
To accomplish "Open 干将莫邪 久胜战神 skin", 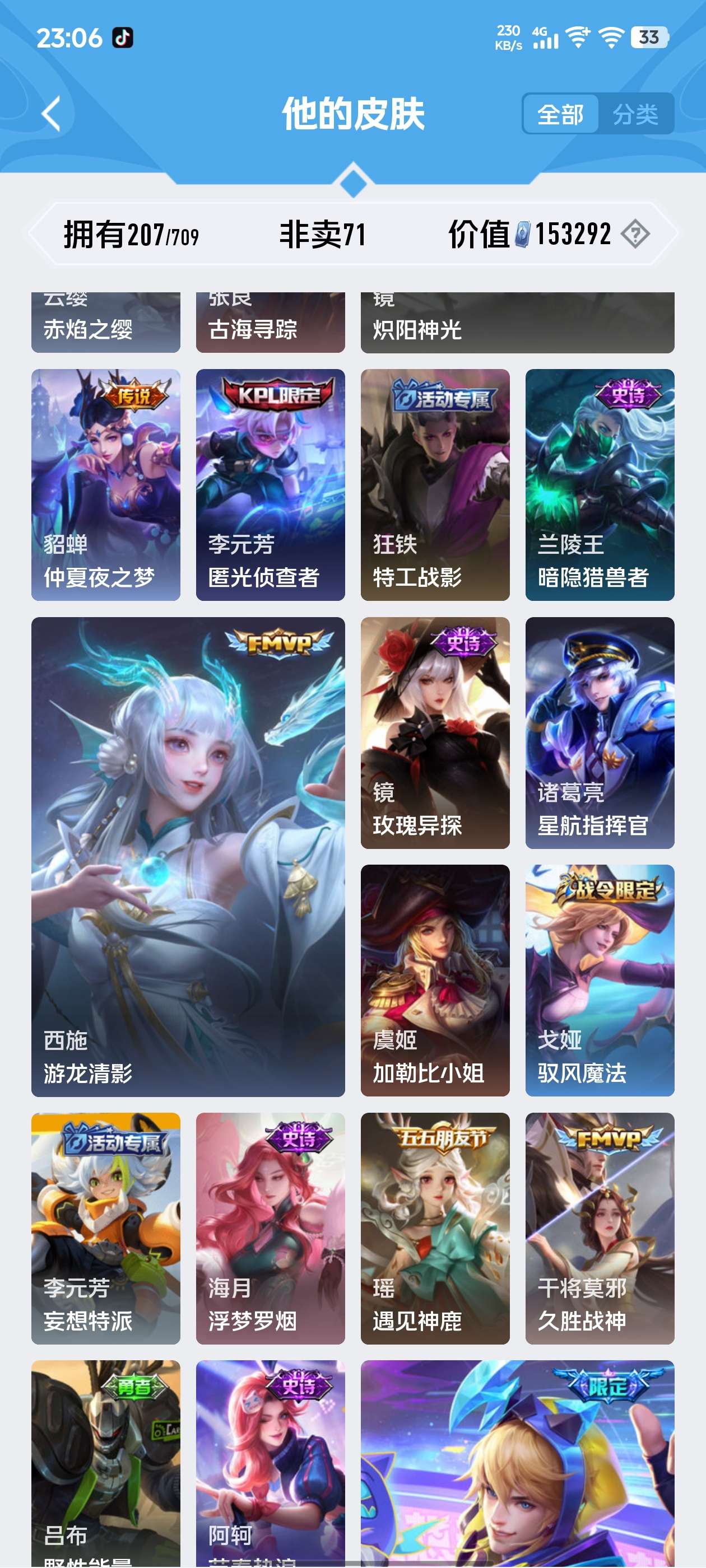I will tap(600, 1228).
